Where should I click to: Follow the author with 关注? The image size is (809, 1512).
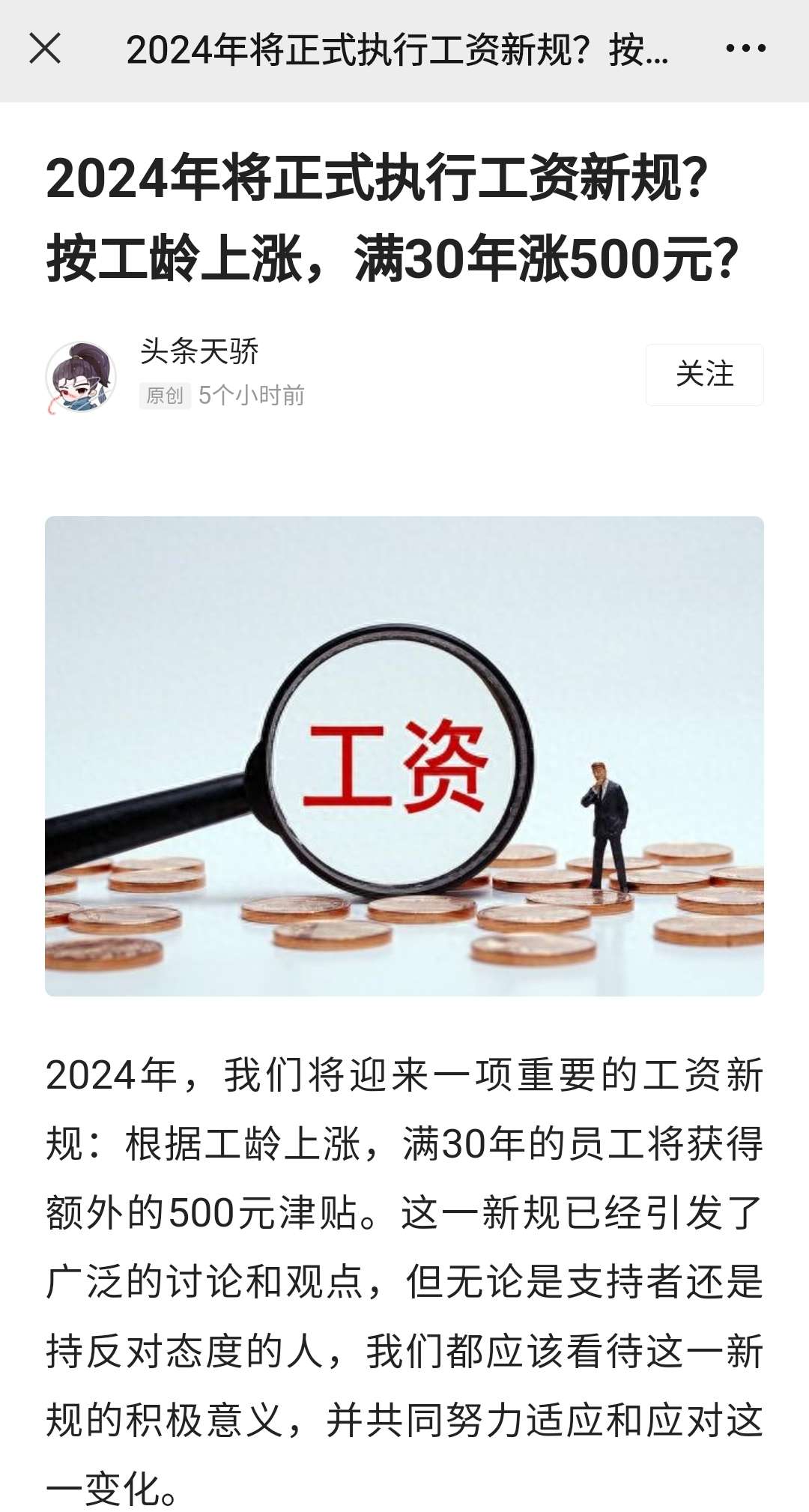coord(704,375)
